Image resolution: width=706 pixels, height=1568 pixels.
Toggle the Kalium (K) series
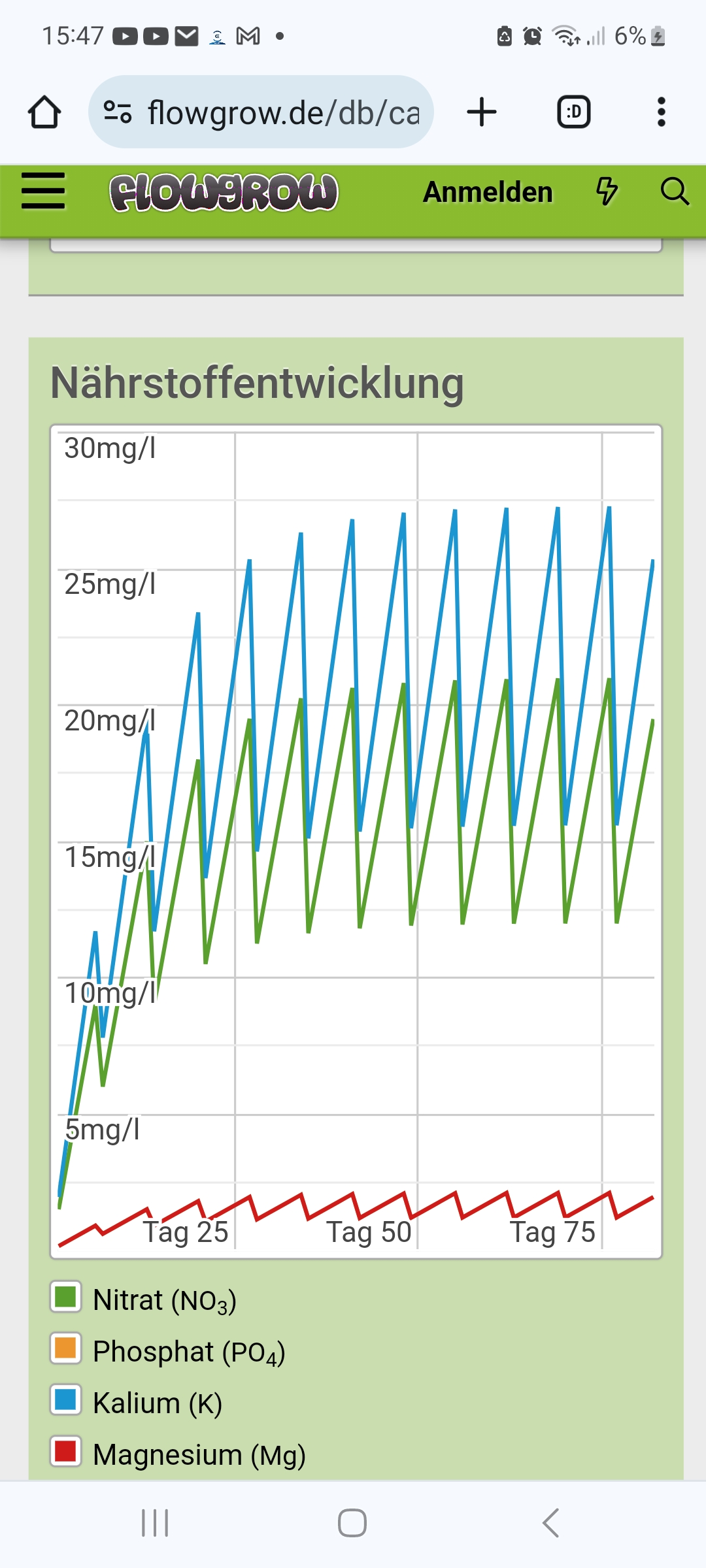(x=66, y=1400)
